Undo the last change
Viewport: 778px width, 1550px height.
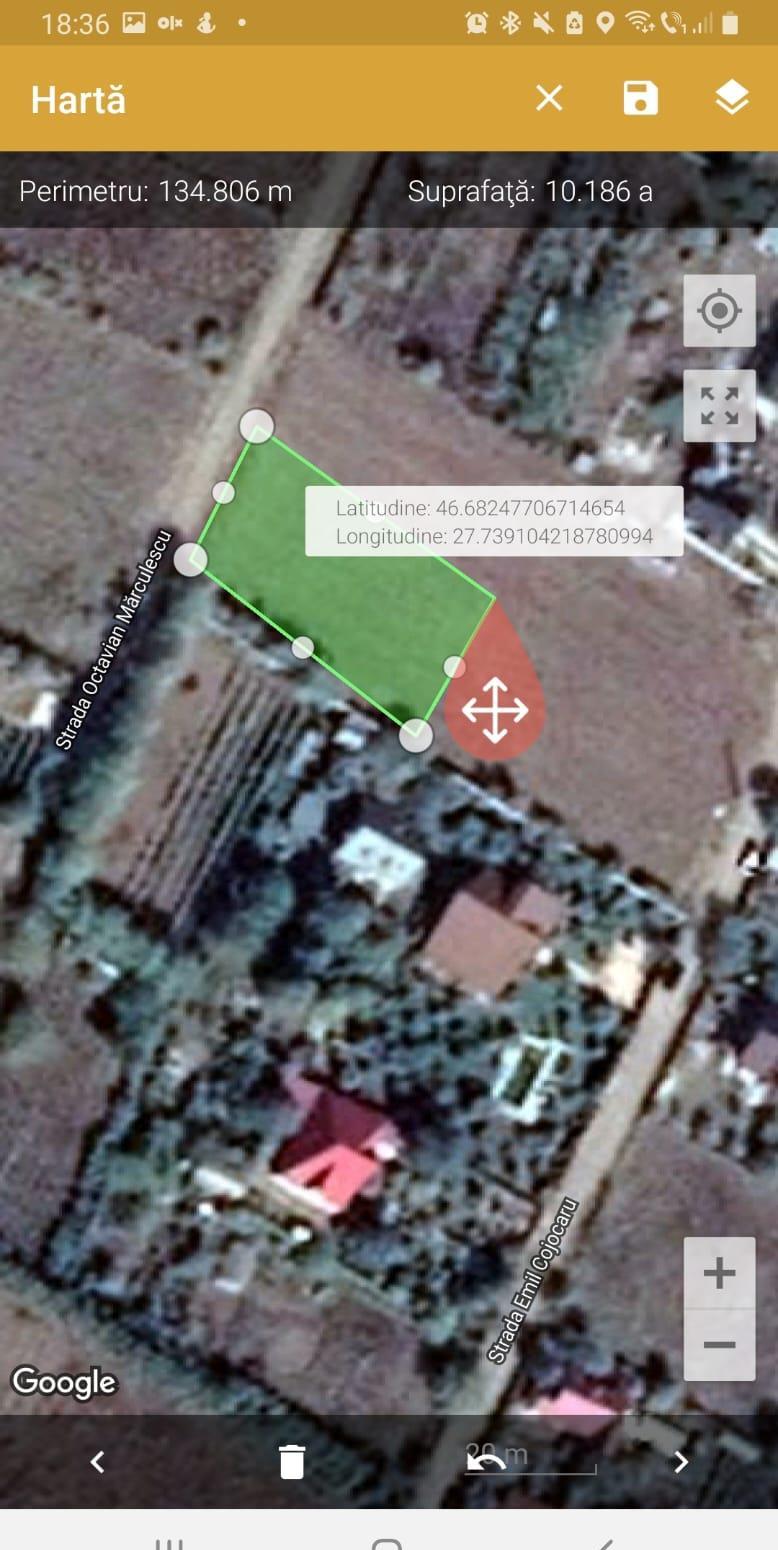click(487, 1462)
